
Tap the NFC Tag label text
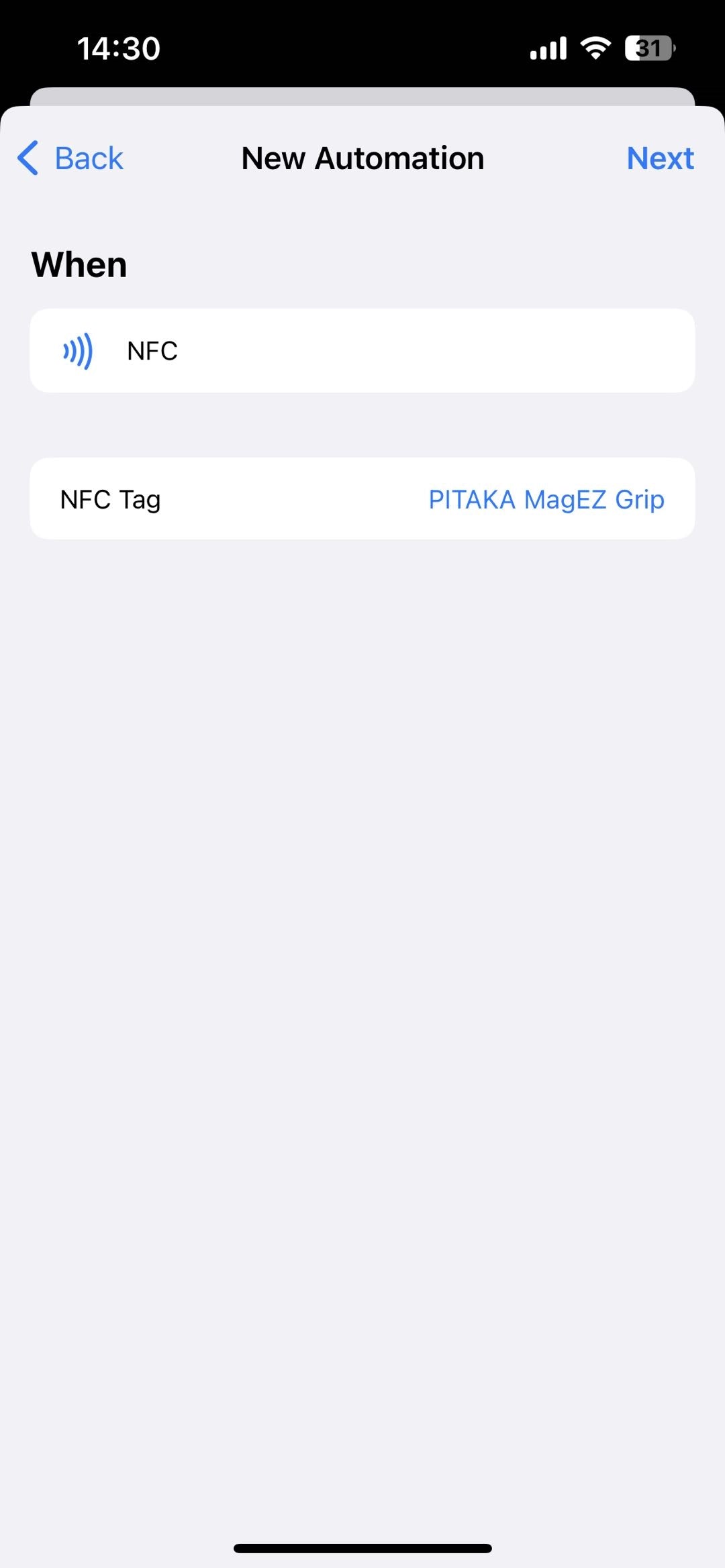(109, 499)
